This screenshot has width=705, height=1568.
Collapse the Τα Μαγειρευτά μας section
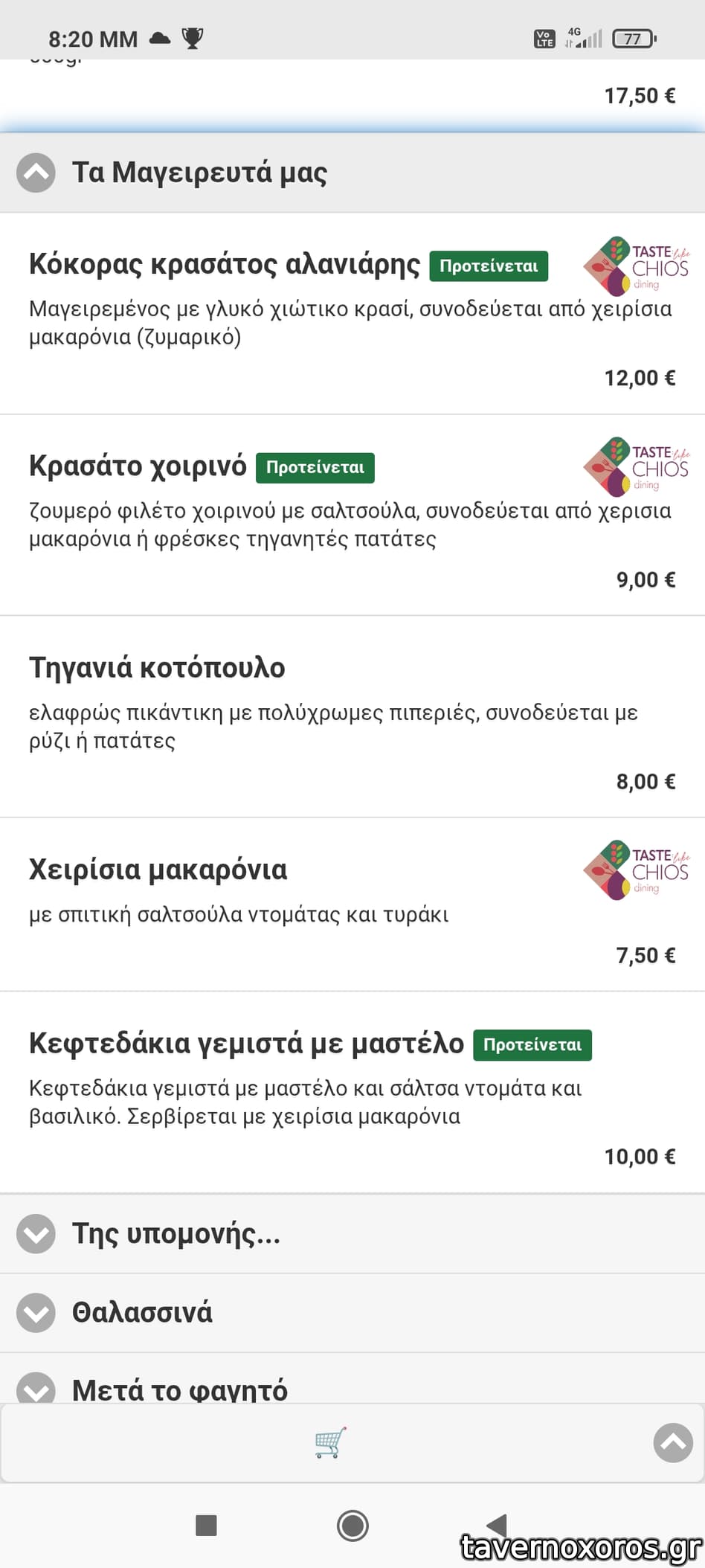point(36,173)
